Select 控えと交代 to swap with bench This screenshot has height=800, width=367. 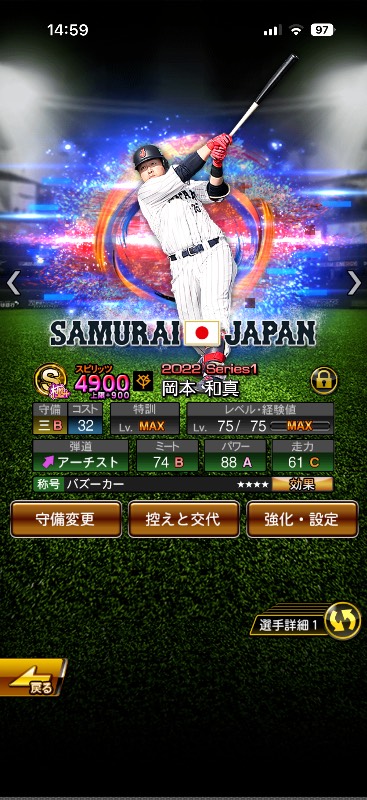point(184,519)
